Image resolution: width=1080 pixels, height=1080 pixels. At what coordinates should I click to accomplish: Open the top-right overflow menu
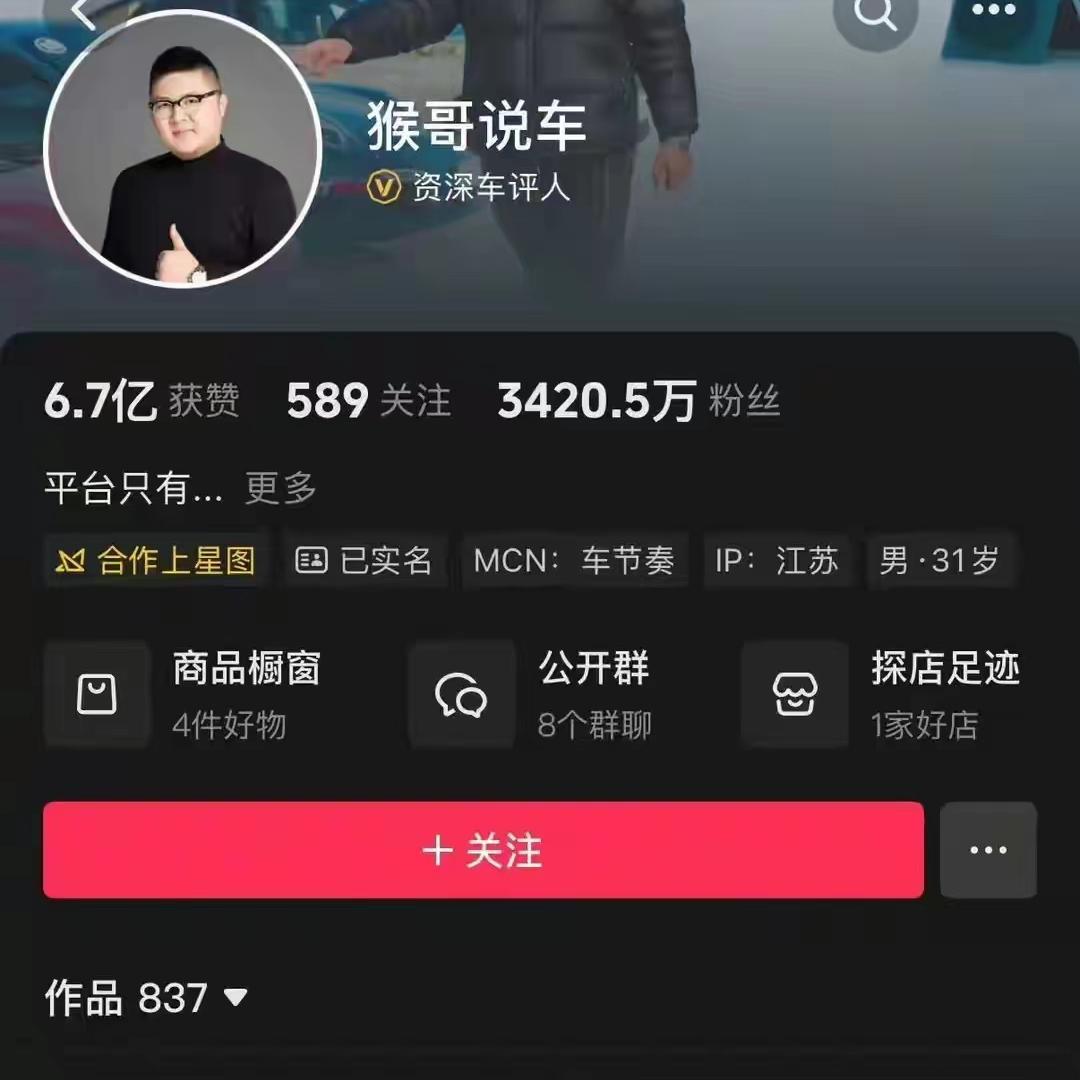[x=993, y=12]
